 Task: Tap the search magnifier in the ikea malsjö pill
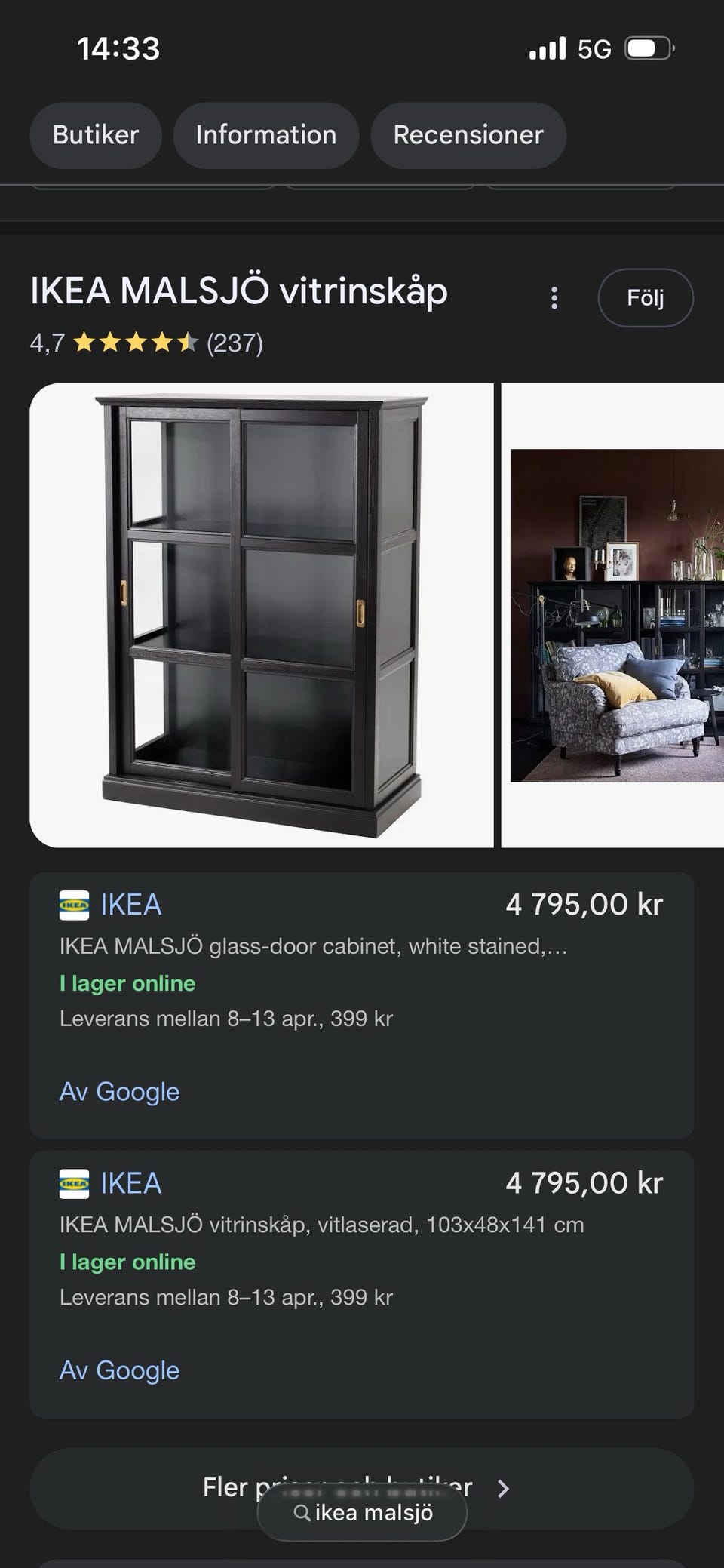pos(305,1512)
